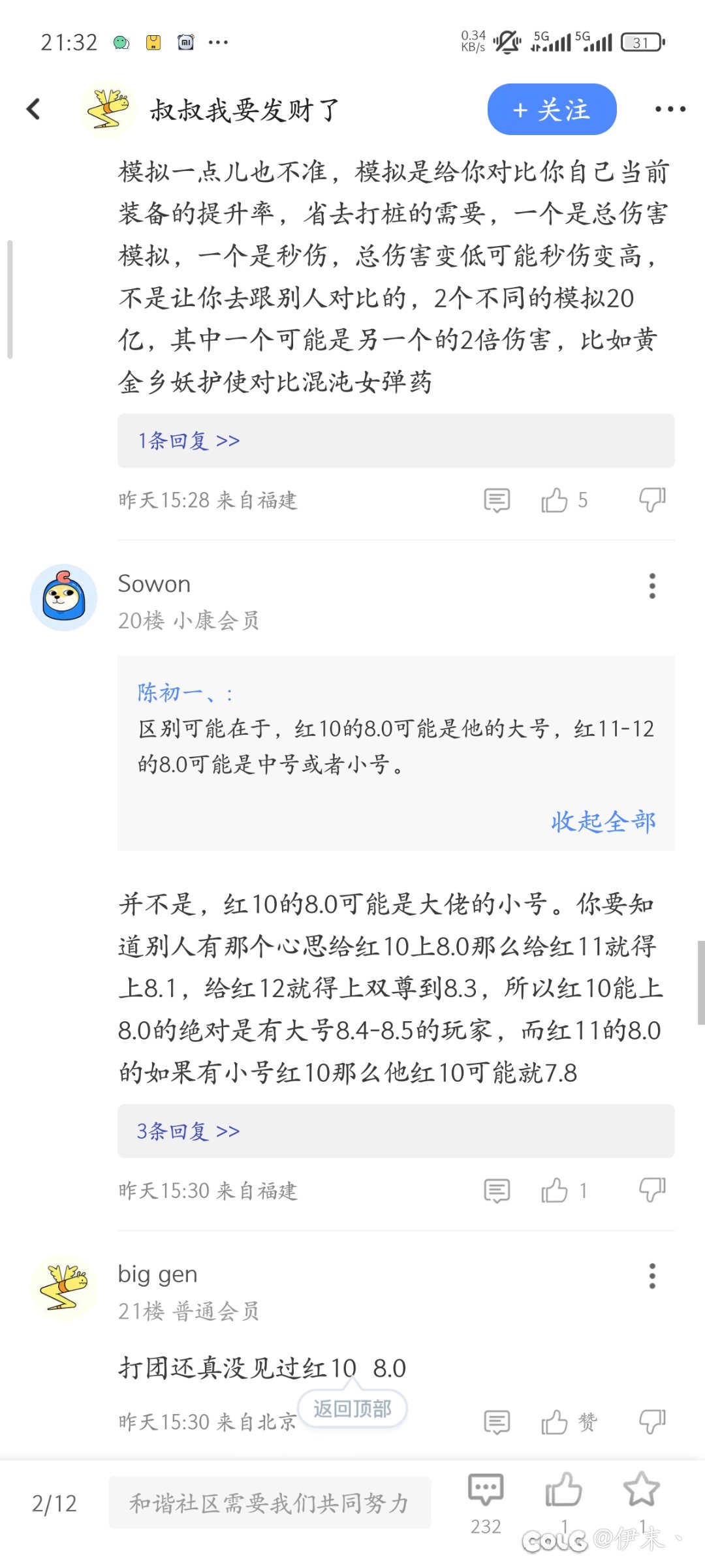This screenshot has height=1568, width=705.
Task: Like Sowon's comment on floor 20
Action: click(x=555, y=1191)
